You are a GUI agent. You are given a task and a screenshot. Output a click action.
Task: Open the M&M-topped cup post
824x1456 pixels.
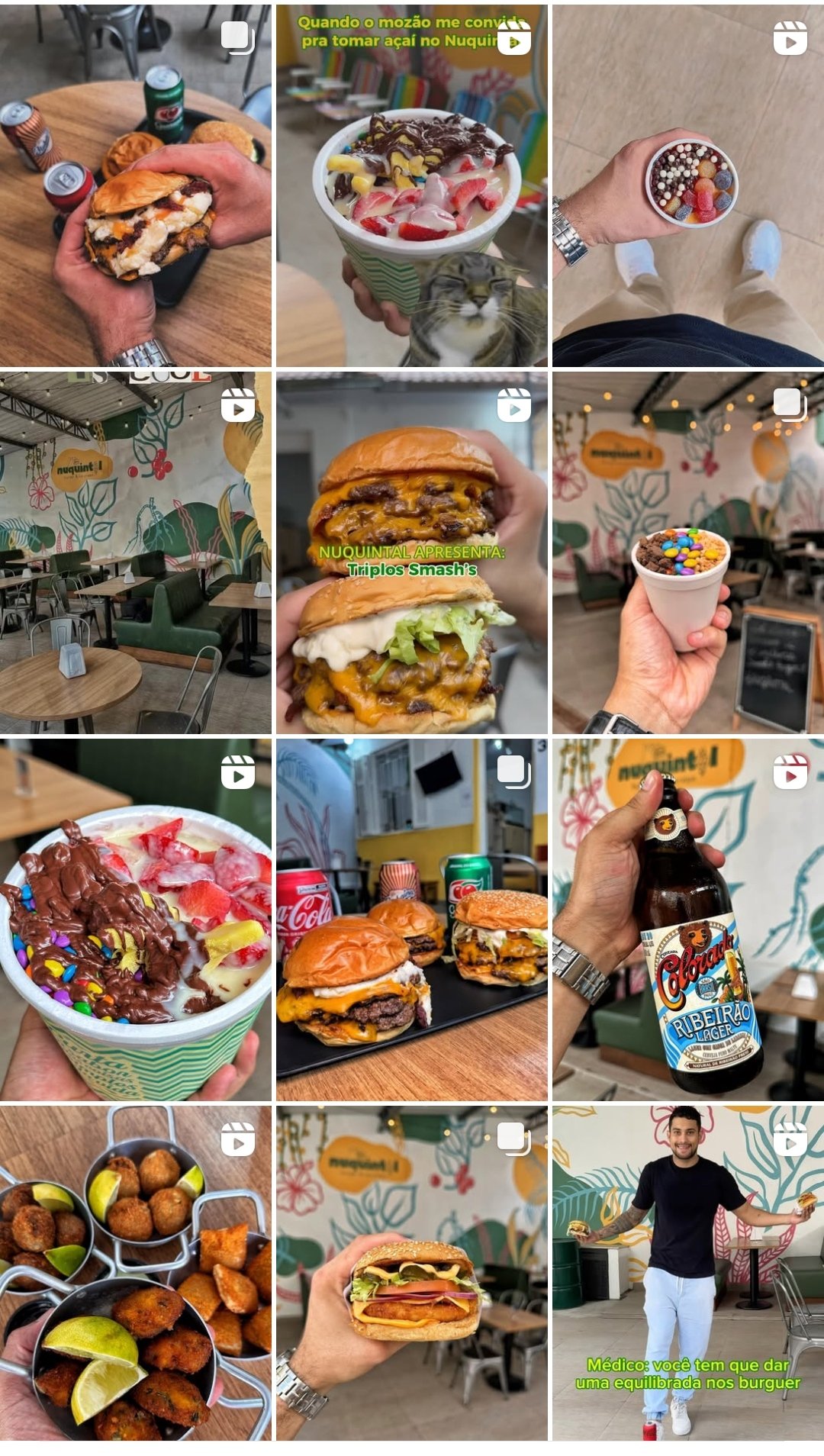(687, 552)
